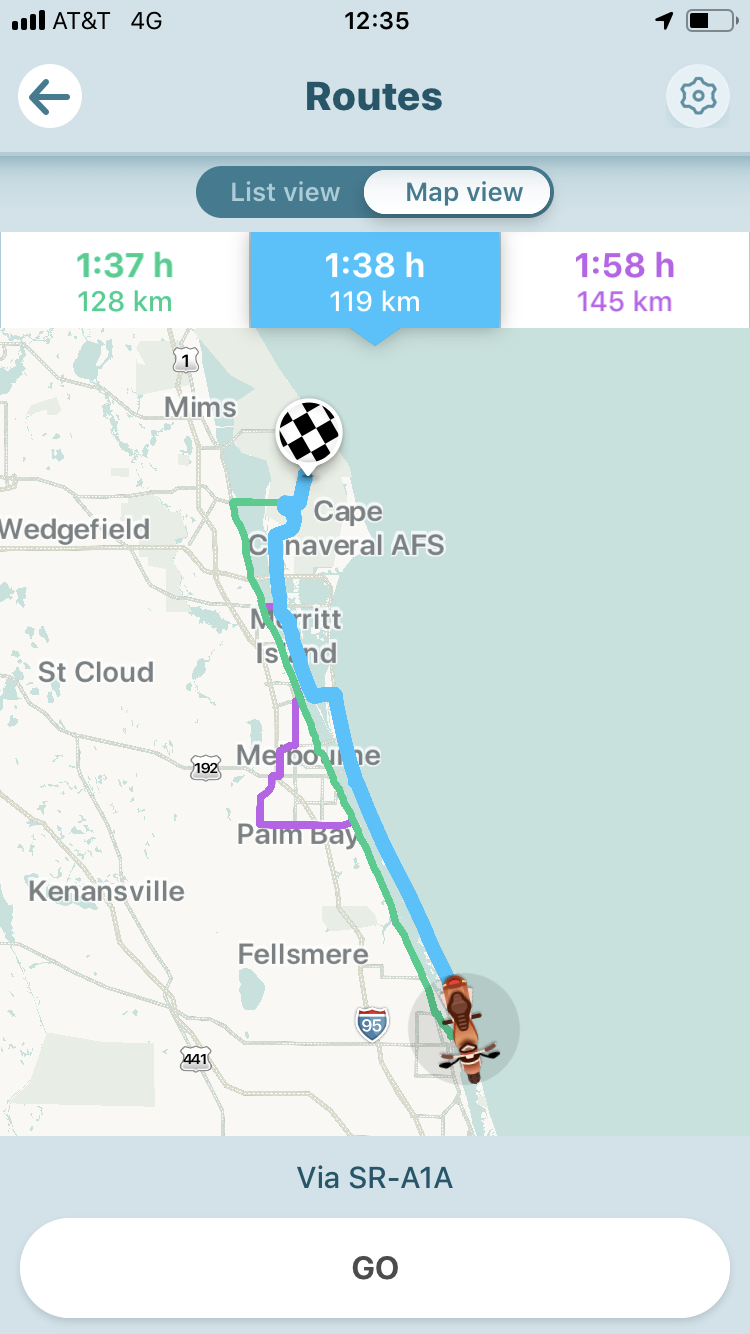
Task: Select the Map view segment
Action: 463,192
